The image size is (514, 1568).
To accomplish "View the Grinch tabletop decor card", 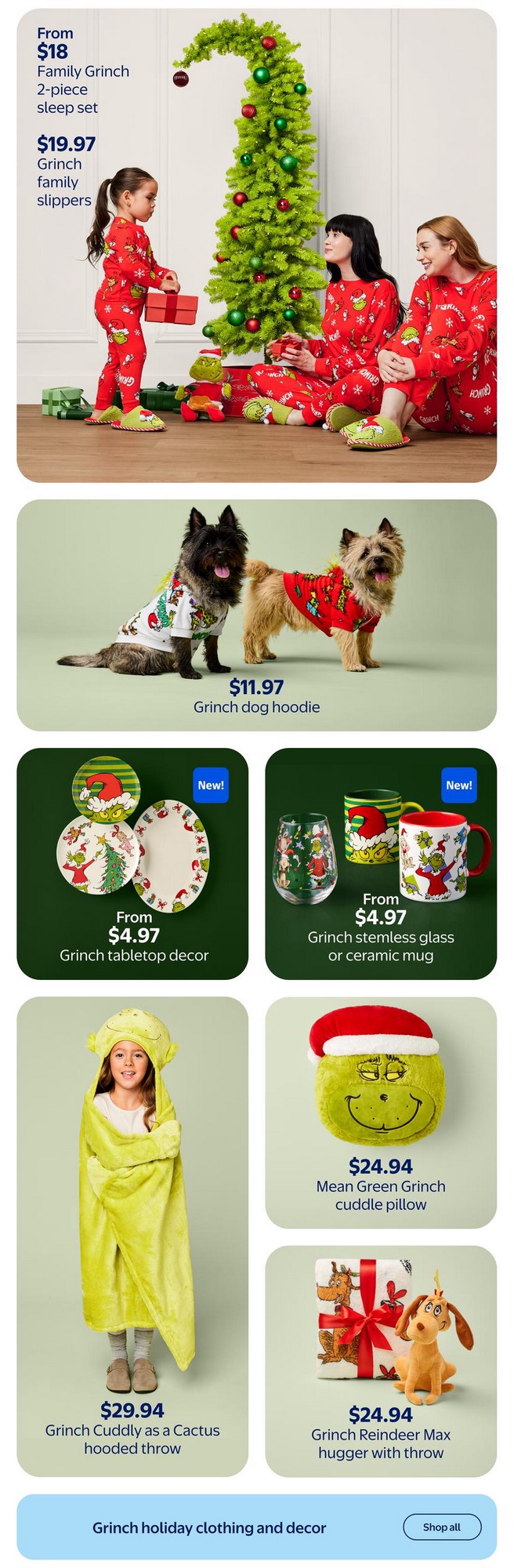I will click(x=132, y=864).
